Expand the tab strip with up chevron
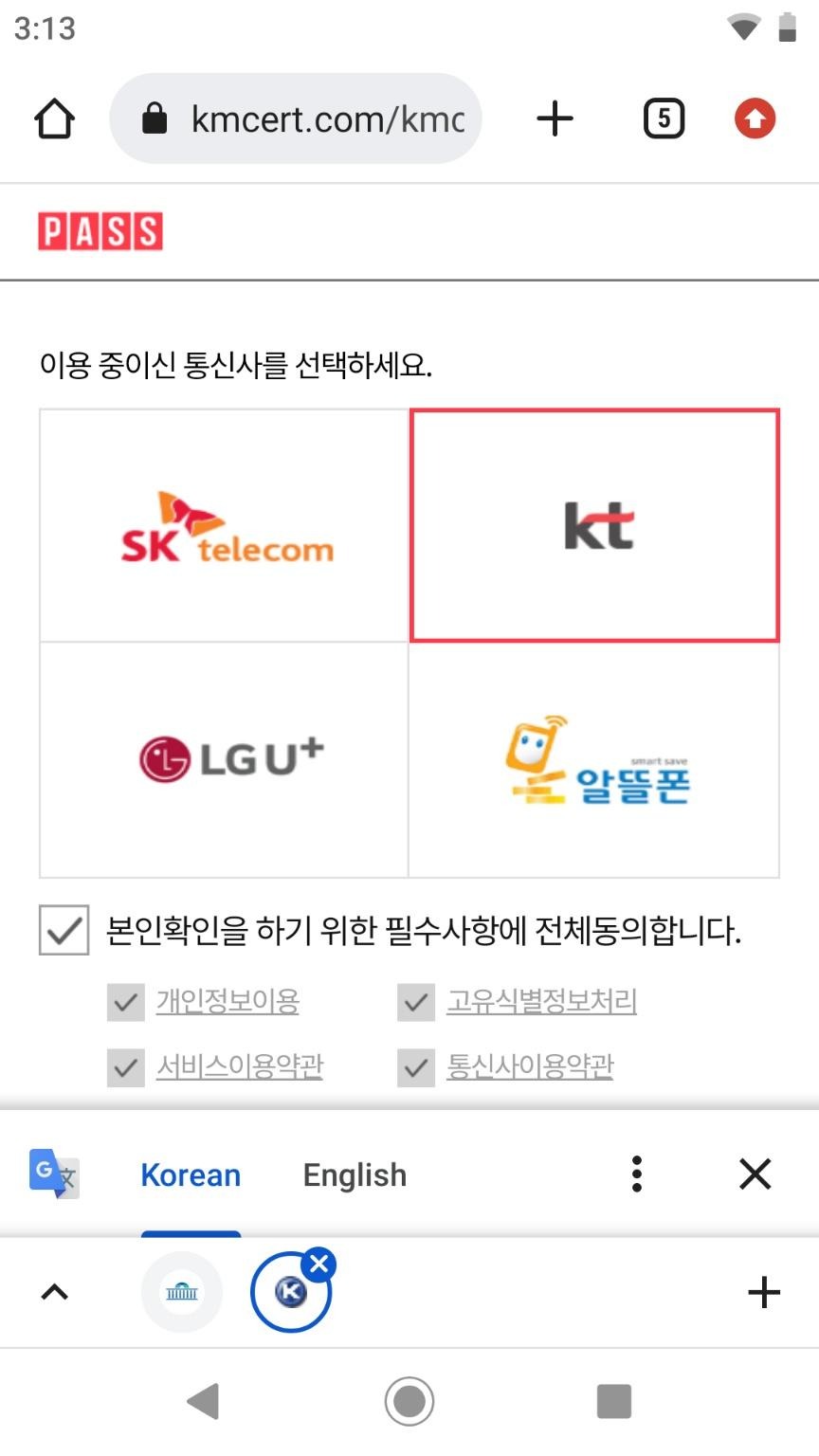 click(x=55, y=1292)
